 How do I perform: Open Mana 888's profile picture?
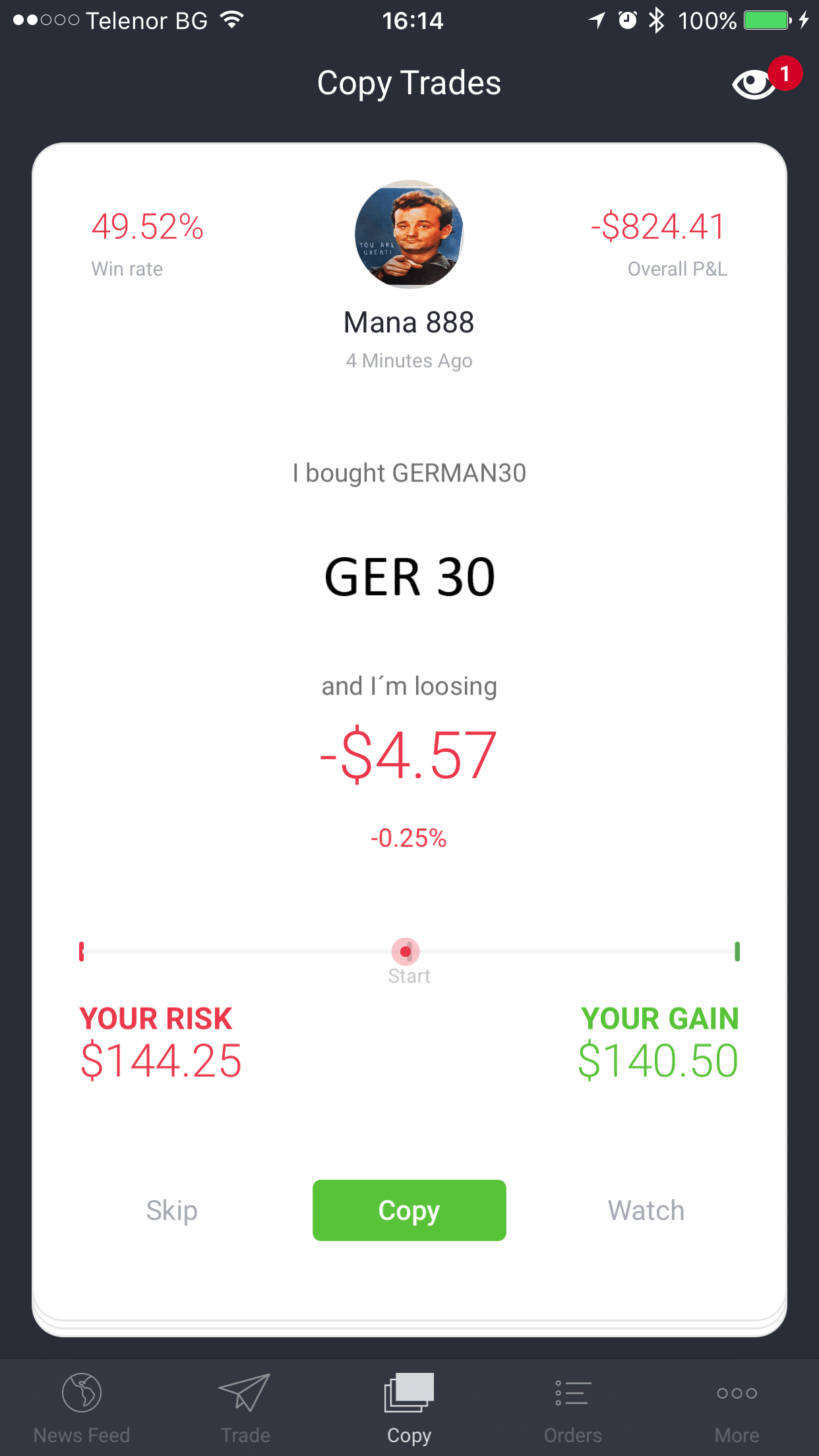point(409,234)
